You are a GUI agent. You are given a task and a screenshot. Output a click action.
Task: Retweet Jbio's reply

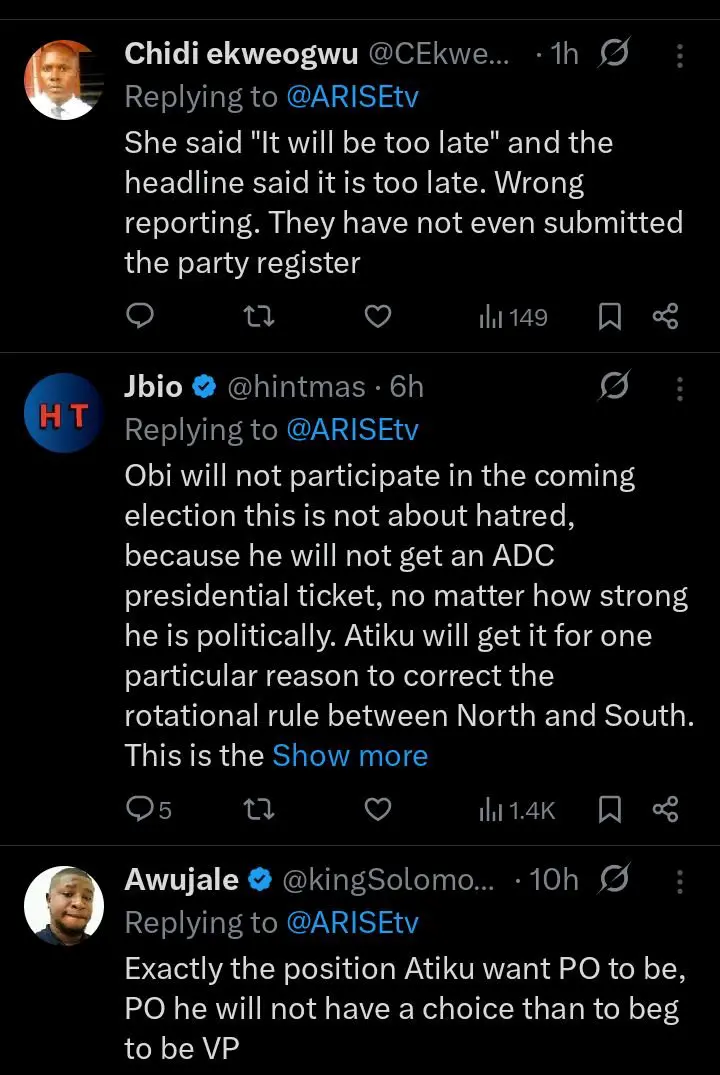click(259, 809)
